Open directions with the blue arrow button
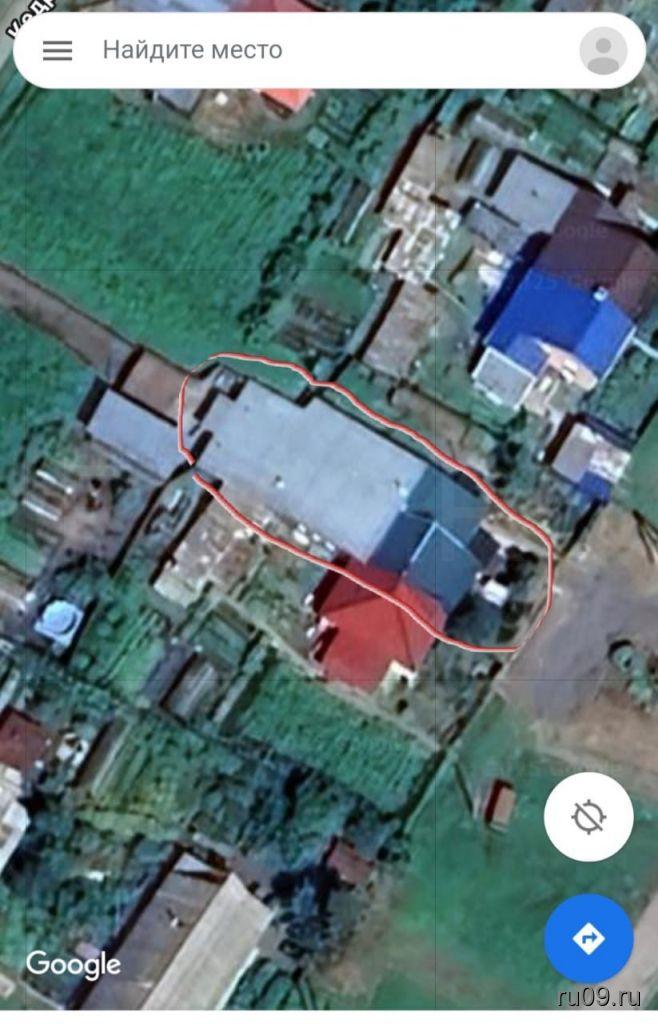Image resolution: width=658 pixels, height=1024 pixels. click(x=588, y=938)
